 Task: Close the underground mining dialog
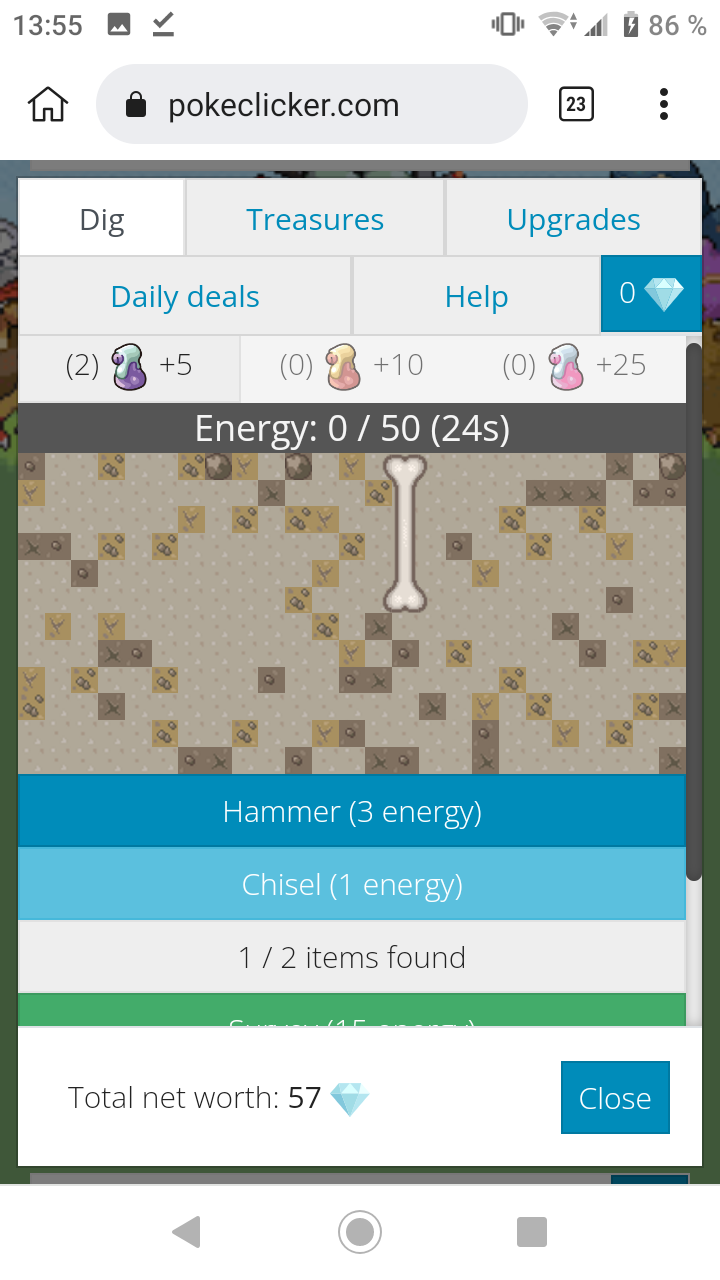click(x=614, y=1098)
